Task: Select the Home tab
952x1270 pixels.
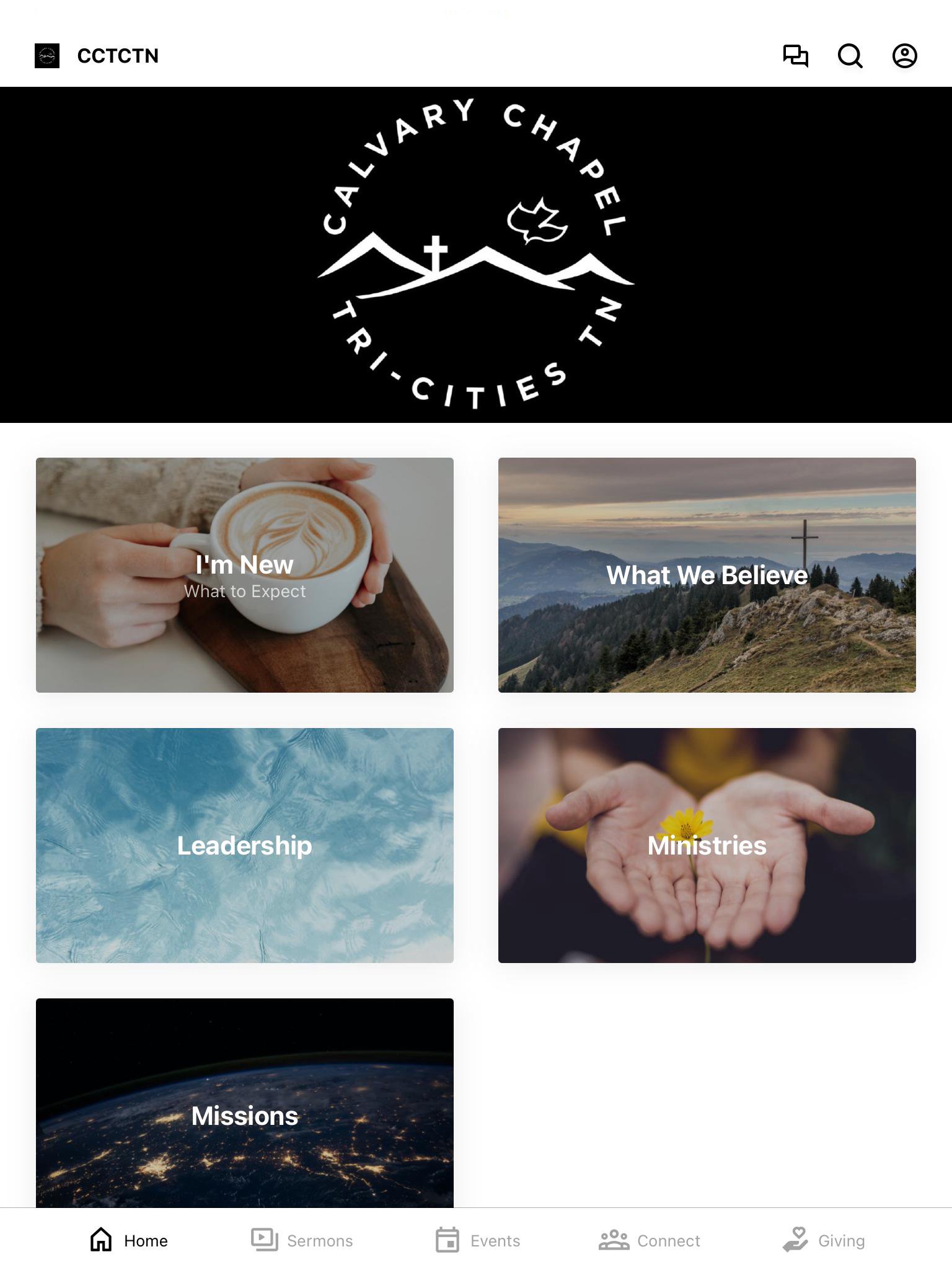Action: click(129, 1240)
